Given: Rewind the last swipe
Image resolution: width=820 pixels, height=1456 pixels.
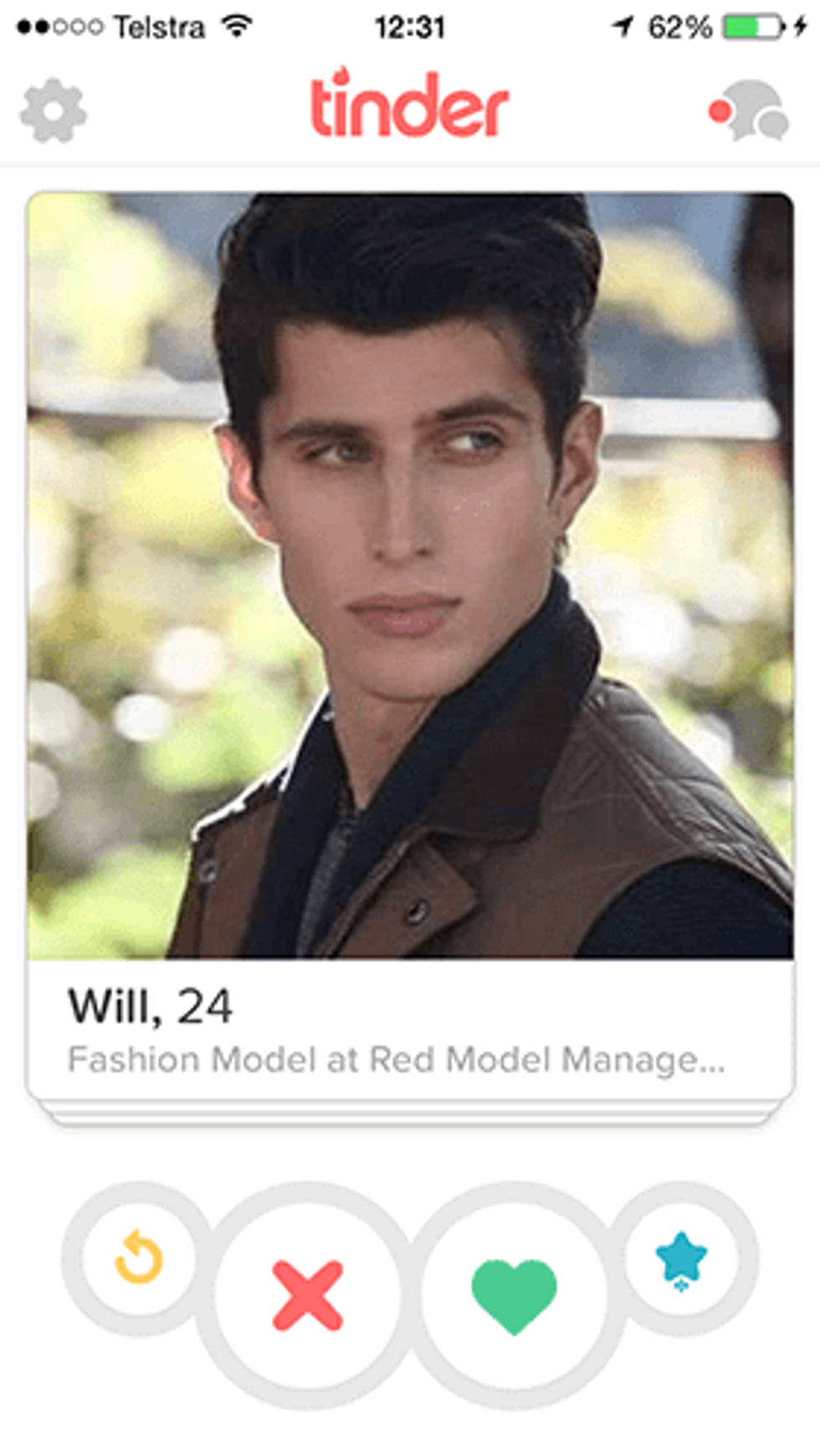Looking at the screenshot, I should coord(138,1257).
